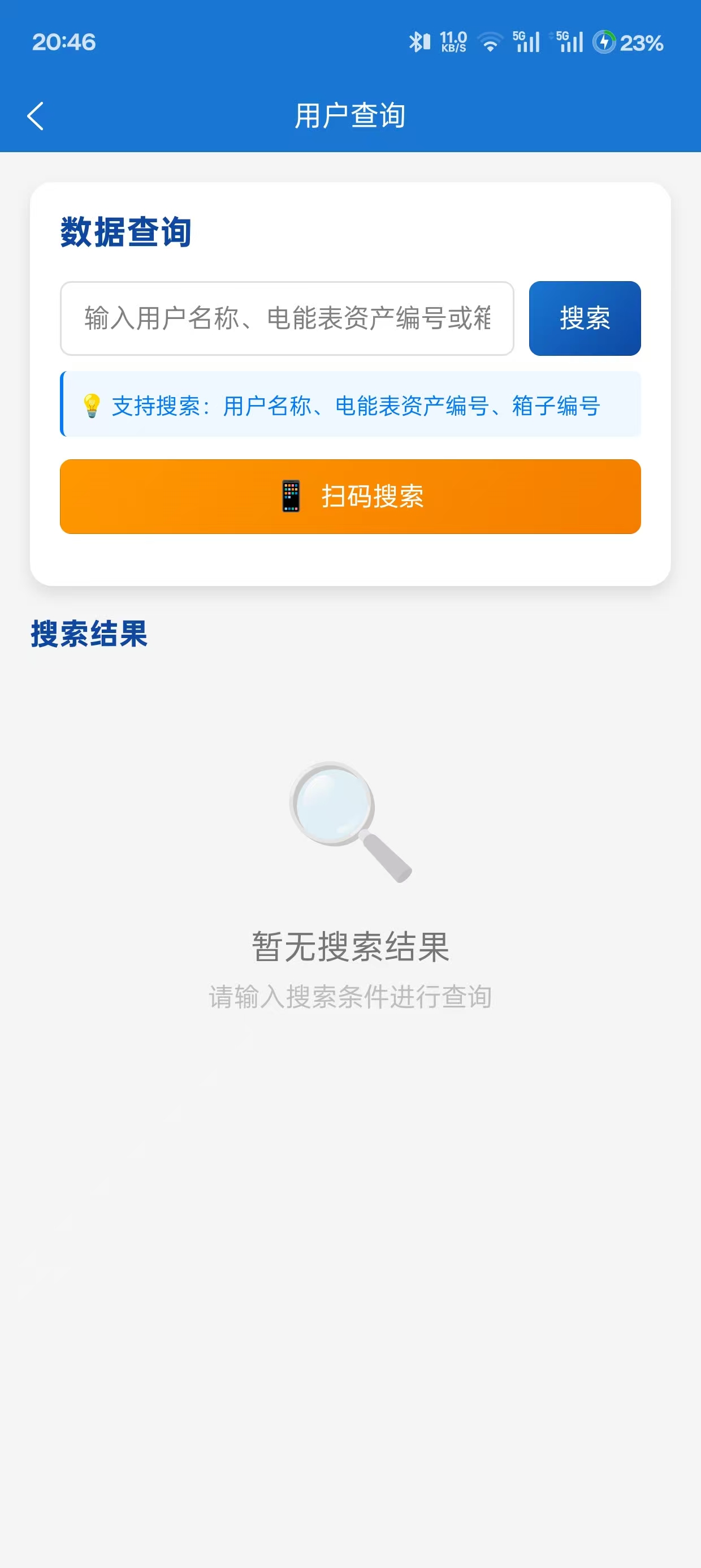Click the clock showing 20:46
The width and height of the screenshot is (701, 1568).
point(64,41)
